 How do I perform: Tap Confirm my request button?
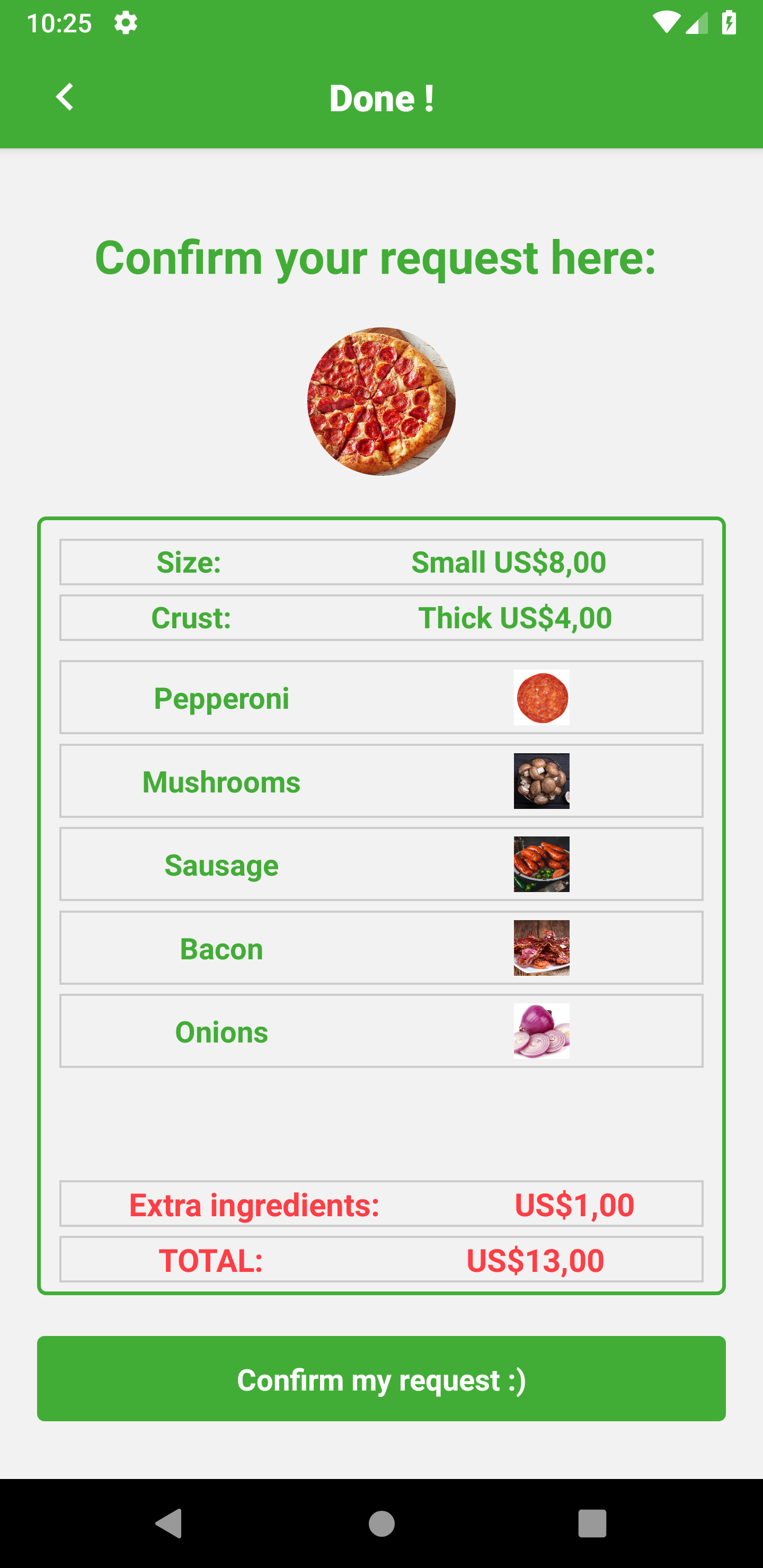pyautogui.click(x=381, y=1379)
